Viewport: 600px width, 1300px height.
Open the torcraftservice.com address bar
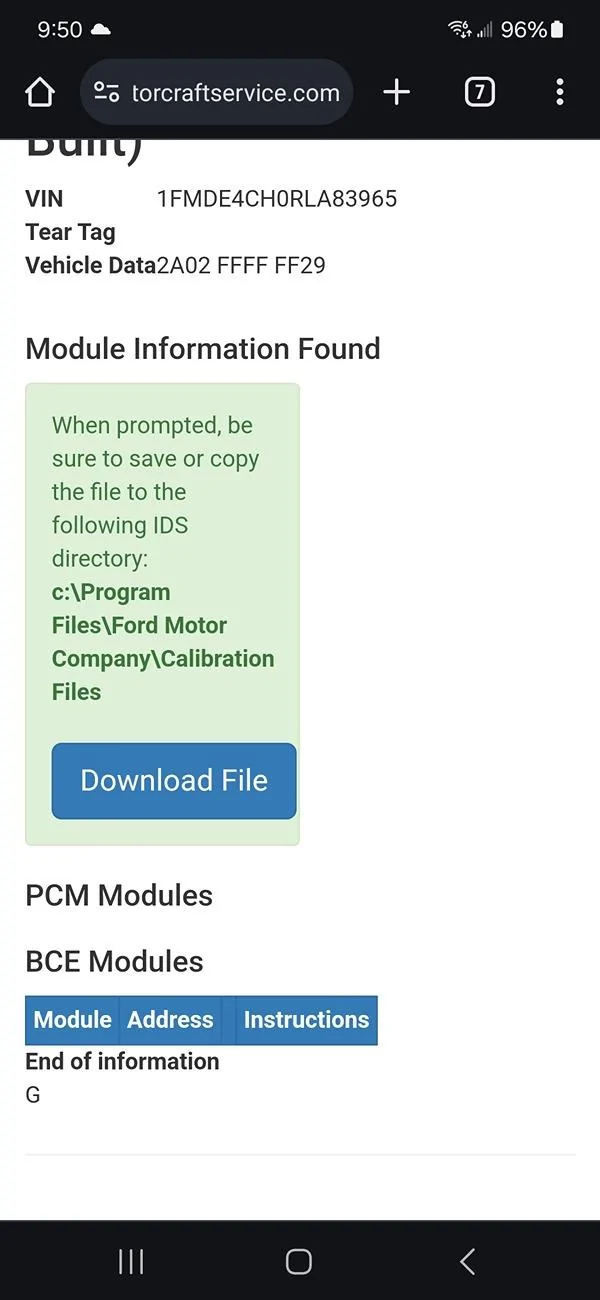click(216, 93)
